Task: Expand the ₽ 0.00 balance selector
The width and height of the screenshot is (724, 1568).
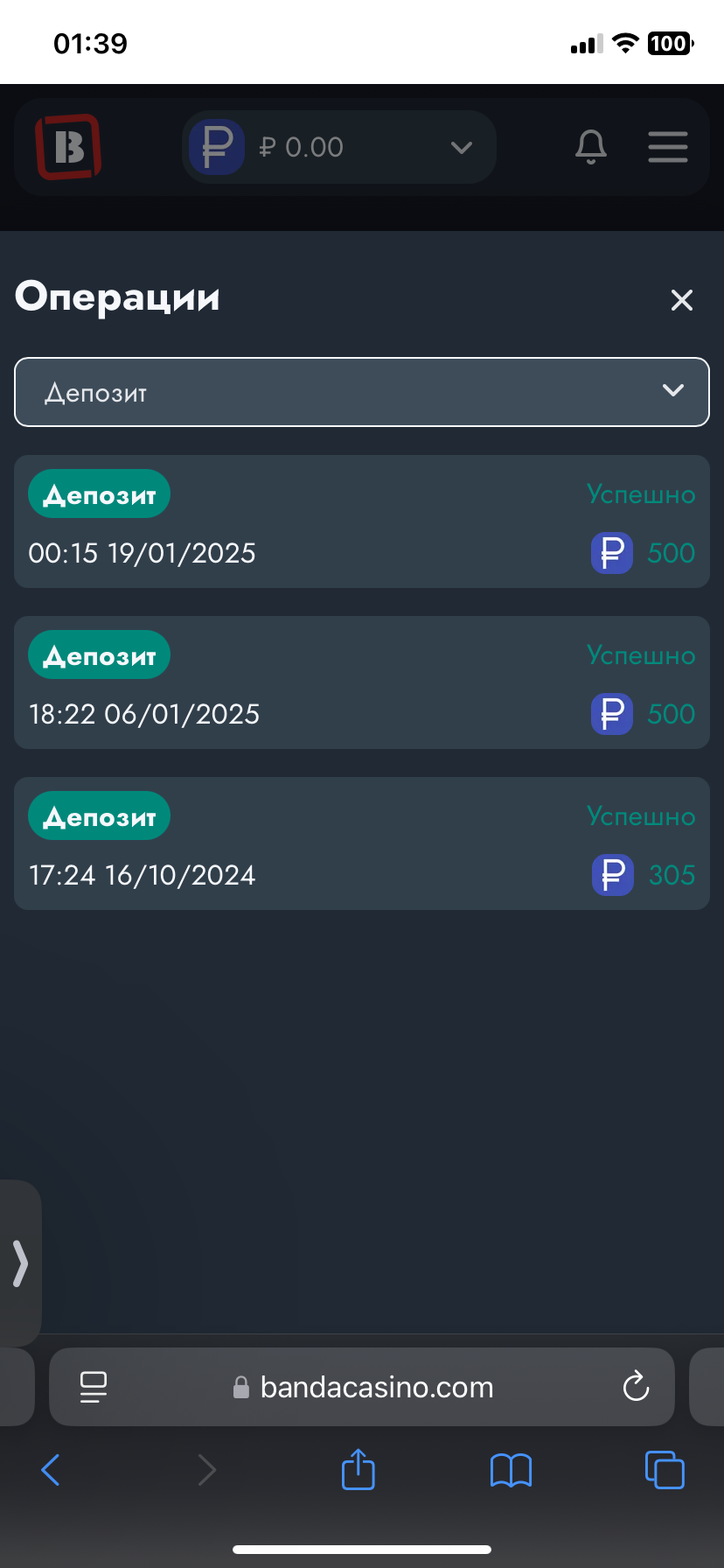Action: [x=339, y=147]
